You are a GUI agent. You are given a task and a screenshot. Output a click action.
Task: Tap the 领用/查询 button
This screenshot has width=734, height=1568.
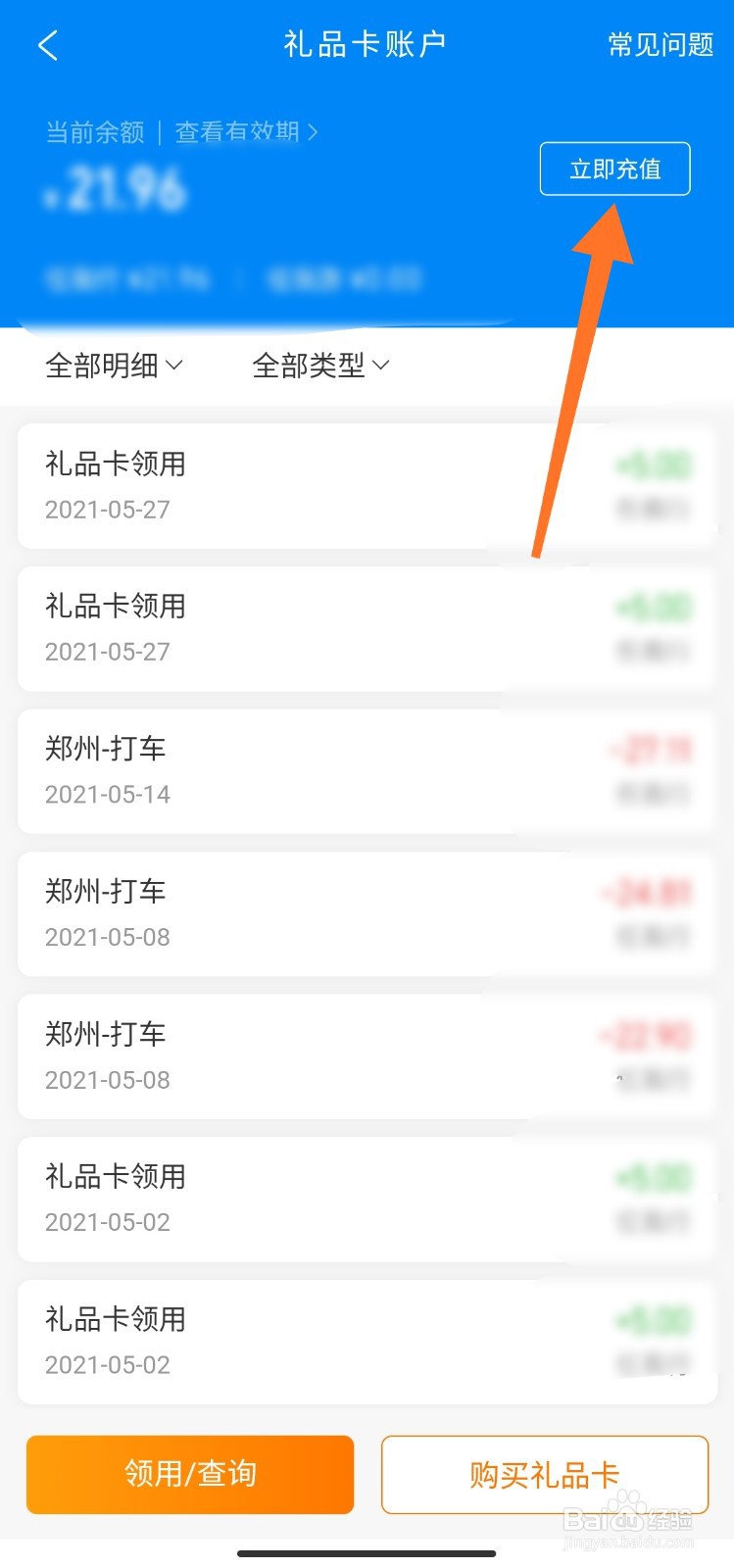coord(189,1475)
